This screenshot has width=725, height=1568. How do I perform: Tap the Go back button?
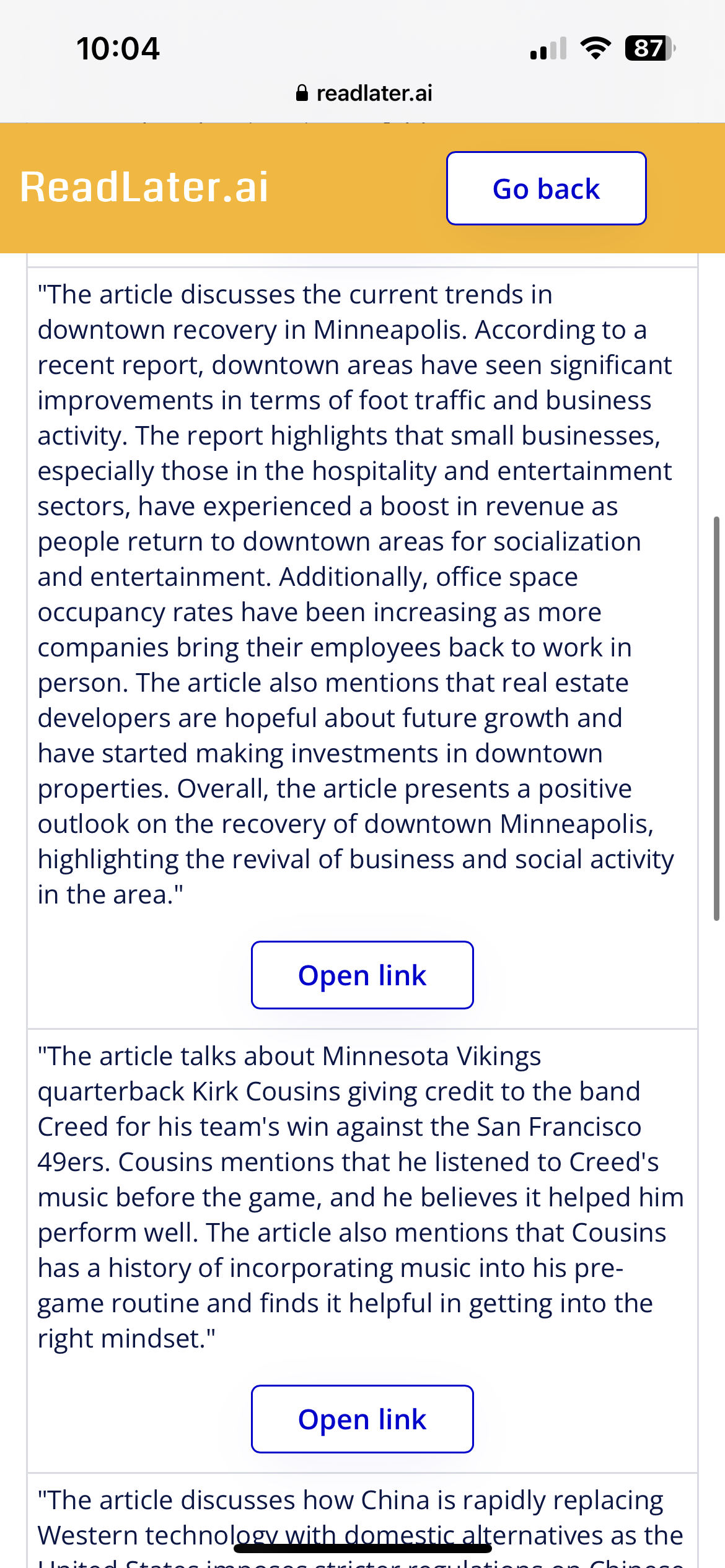tap(546, 188)
